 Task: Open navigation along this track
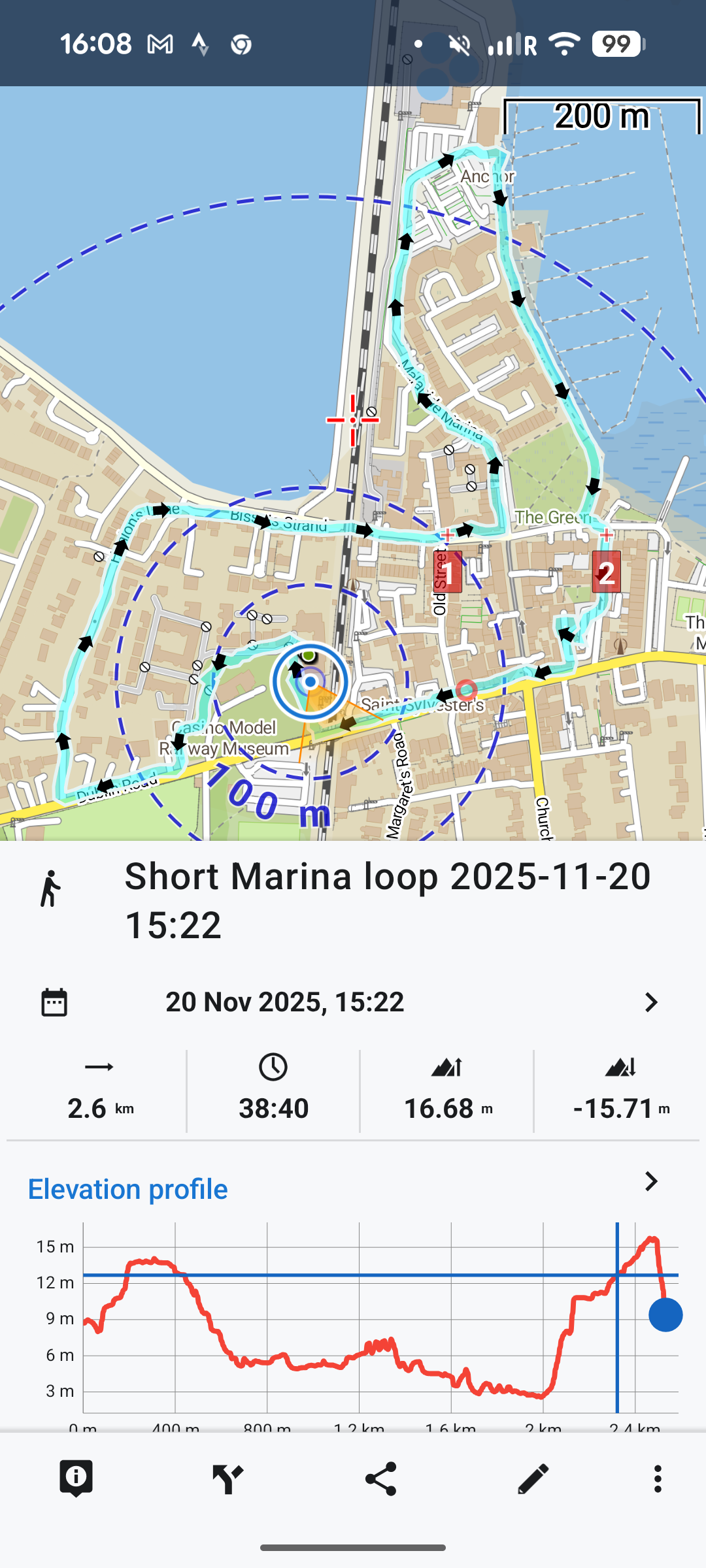(228, 1478)
